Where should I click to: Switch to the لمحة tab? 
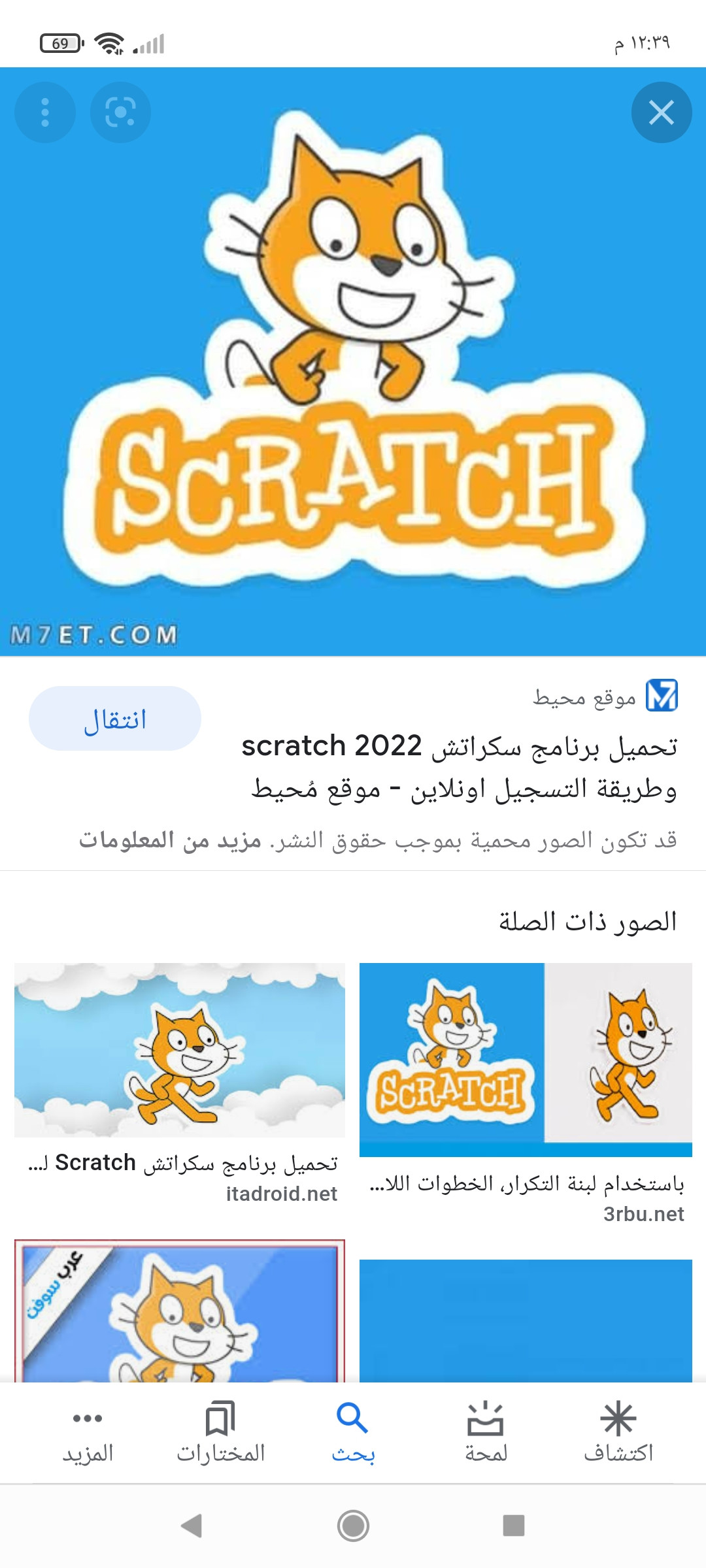486,1432
